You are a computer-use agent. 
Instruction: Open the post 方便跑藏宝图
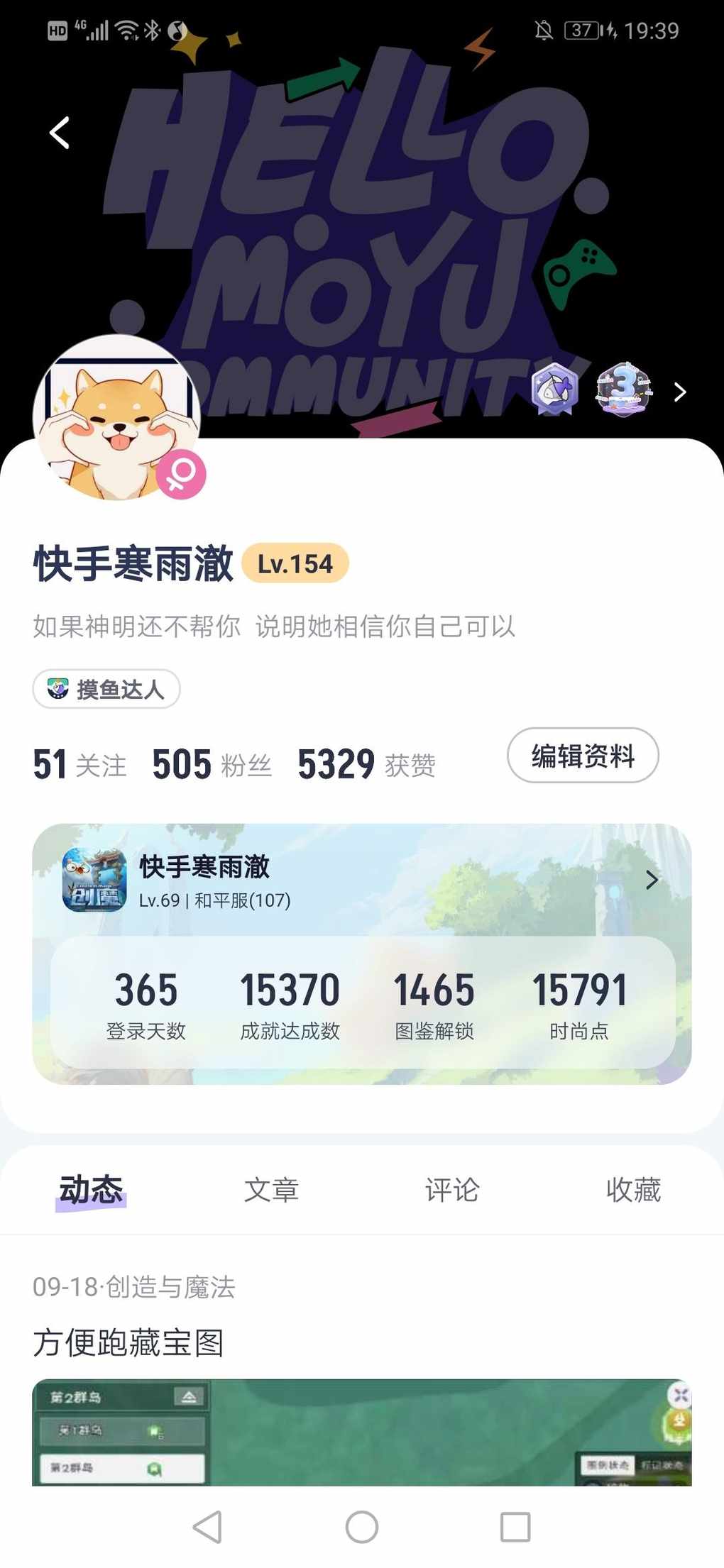[128, 1342]
